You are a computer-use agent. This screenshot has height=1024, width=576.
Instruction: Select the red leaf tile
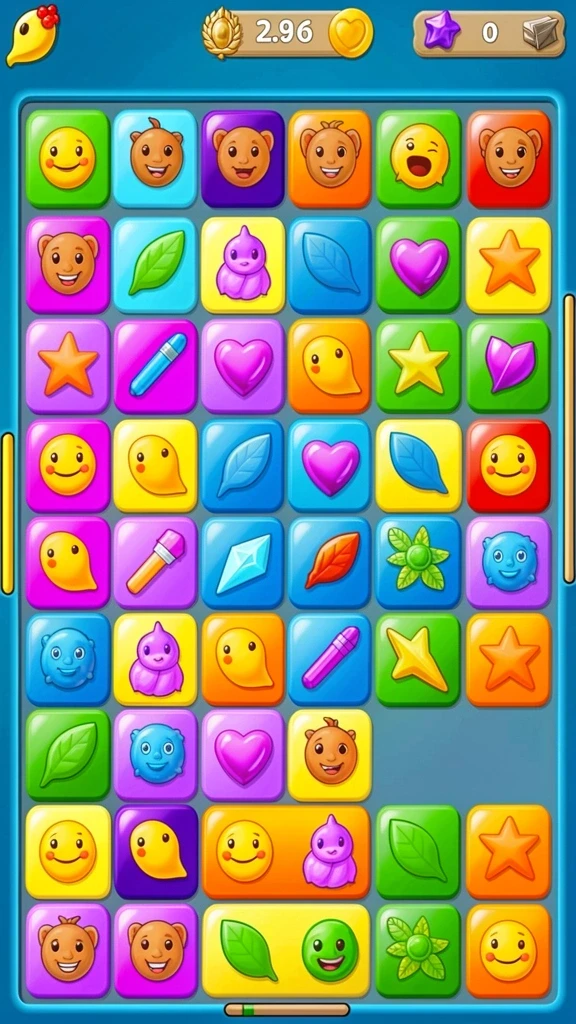[330, 562]
